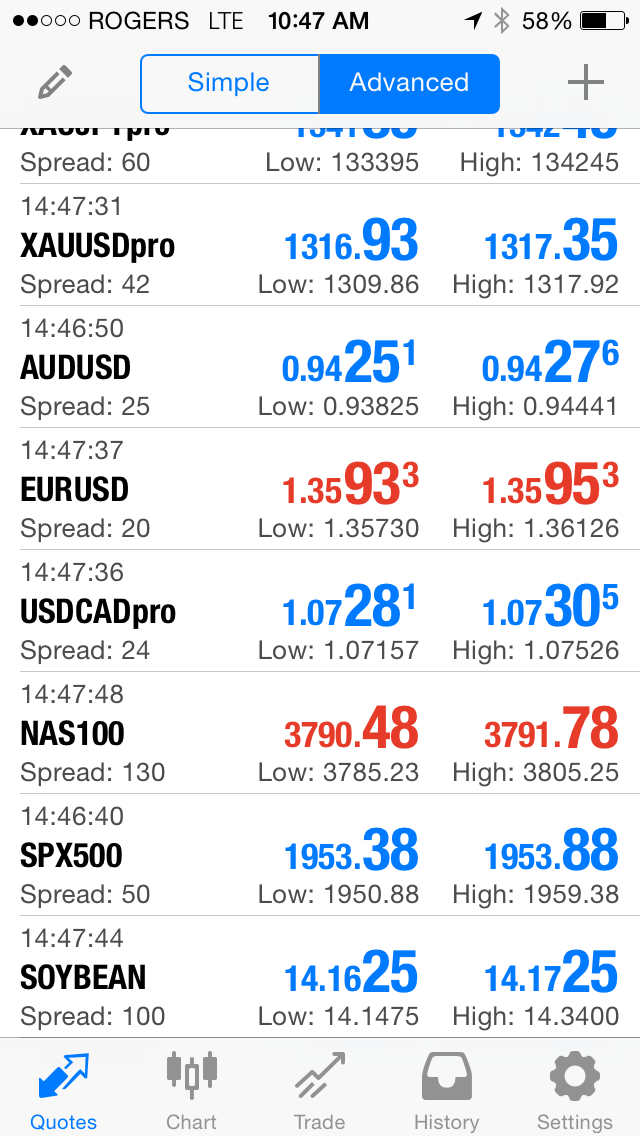Go to the Chart tab

[191, 1089]
